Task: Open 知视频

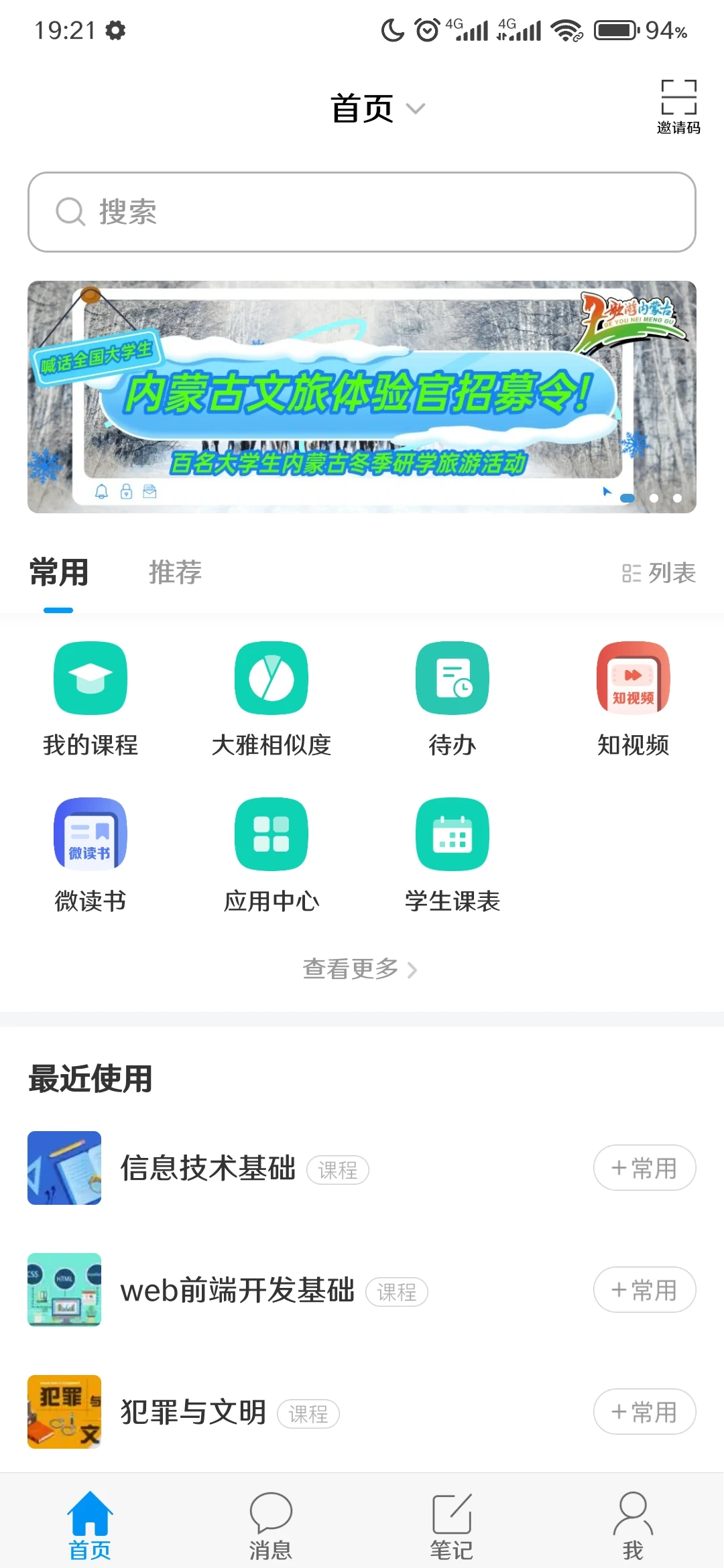Action: point(633,698)
